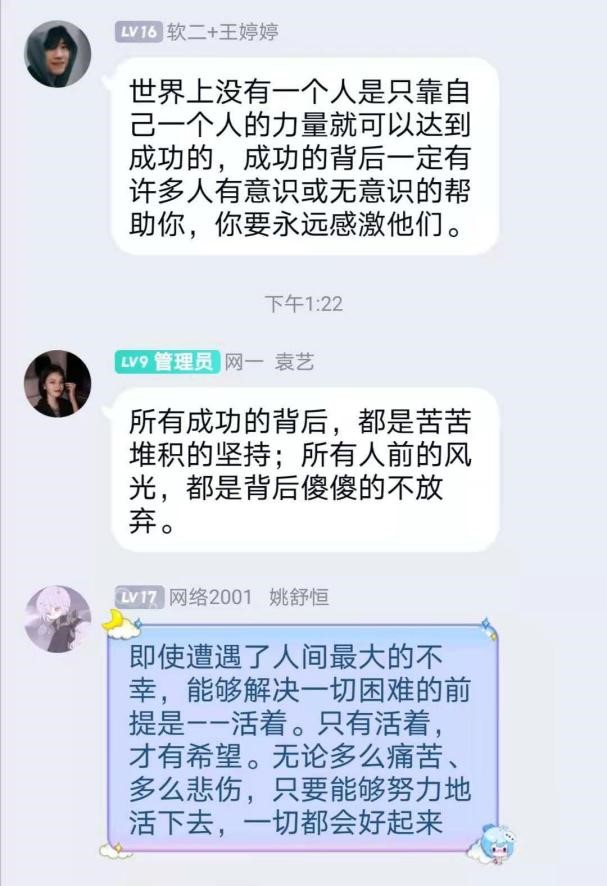607x886 pixels.
Task: Tap 袁艺's profile picture
Action: point(58,384)
